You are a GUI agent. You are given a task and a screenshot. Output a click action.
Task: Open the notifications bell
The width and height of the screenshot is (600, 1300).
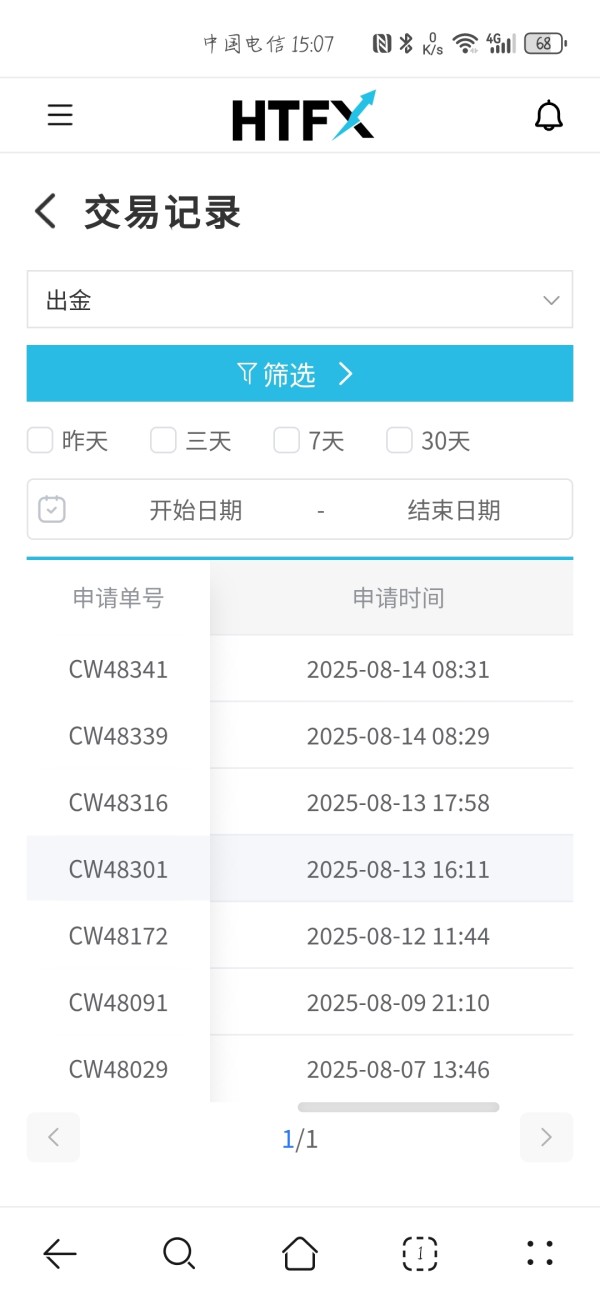pyautogui.click(x=548, y=116)
